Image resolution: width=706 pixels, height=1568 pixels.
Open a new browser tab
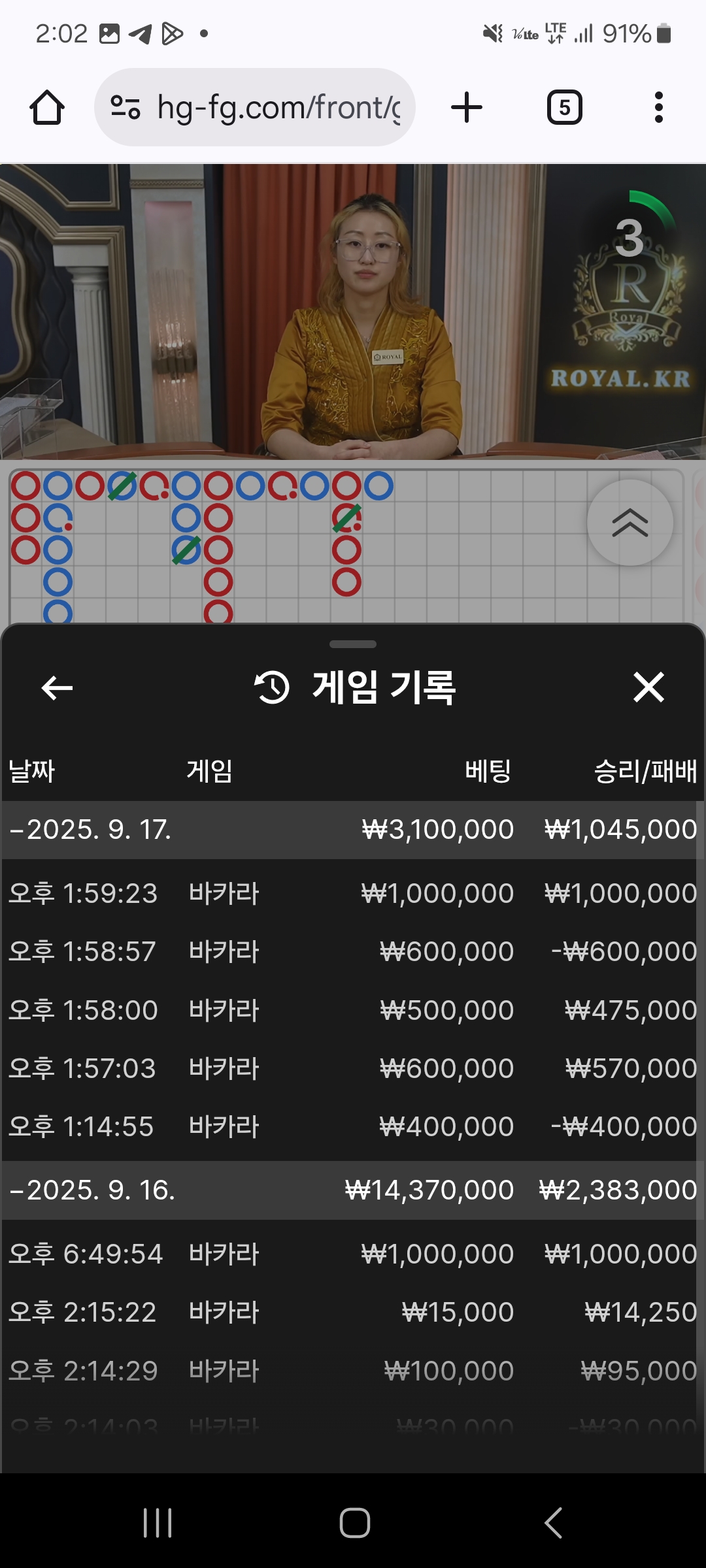(467, 107)
